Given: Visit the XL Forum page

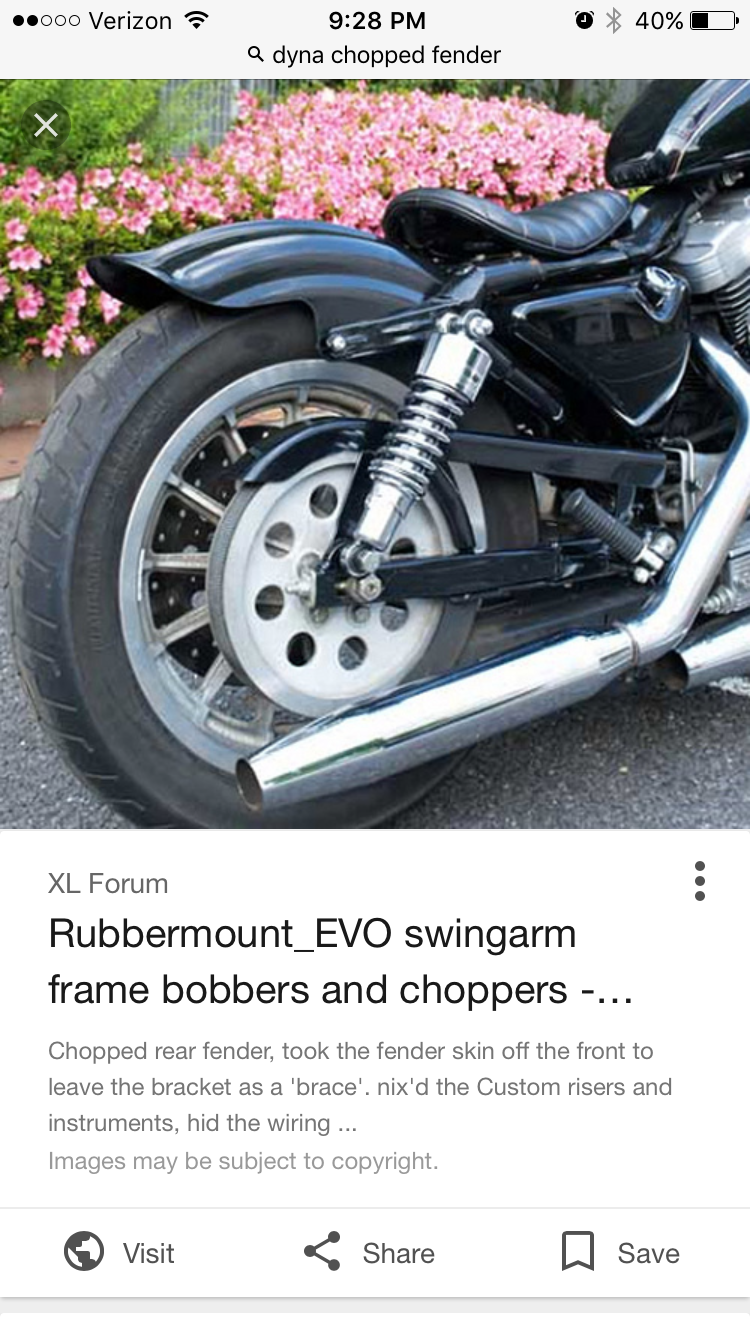Looking at the screenshot, I should 119,1252.
